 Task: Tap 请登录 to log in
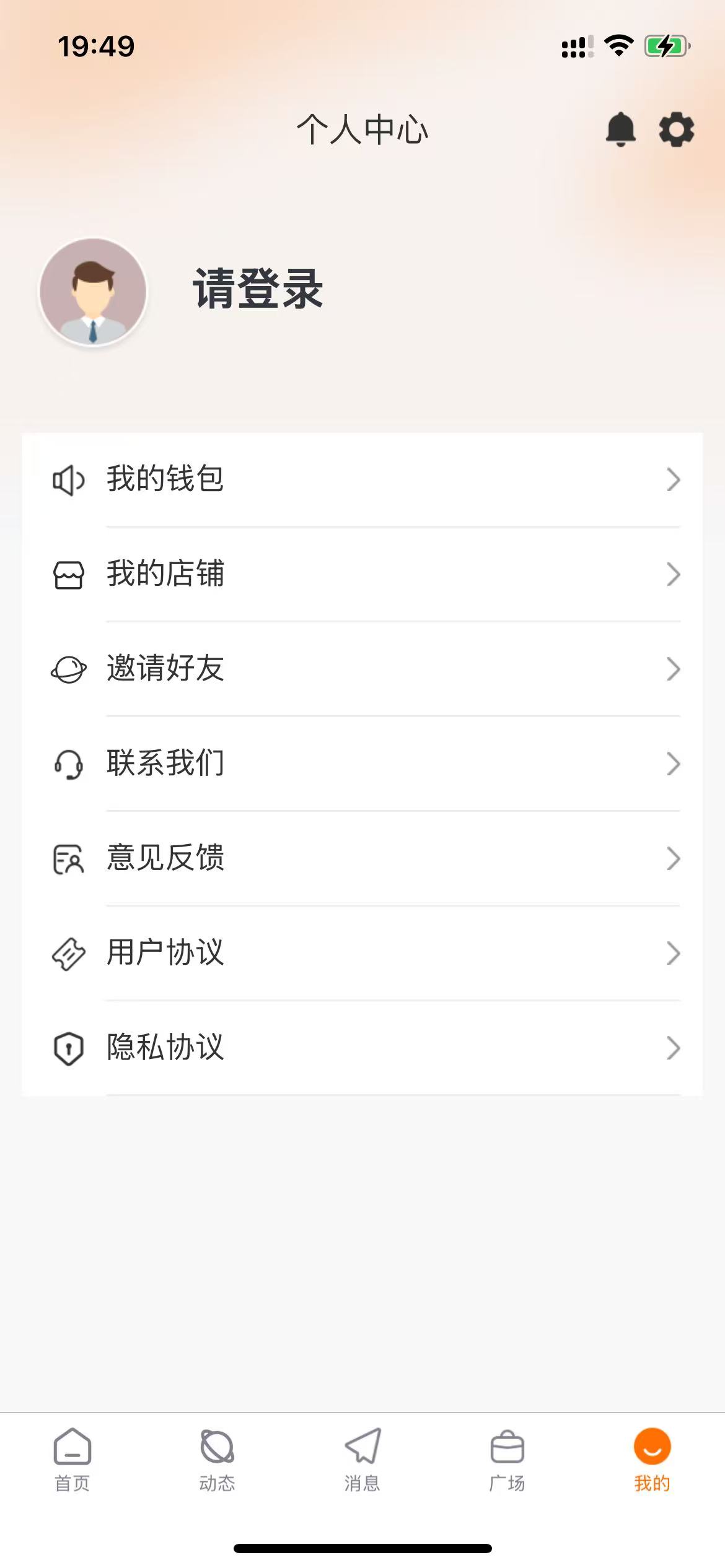pyautogui.click(x=258, y=289)
